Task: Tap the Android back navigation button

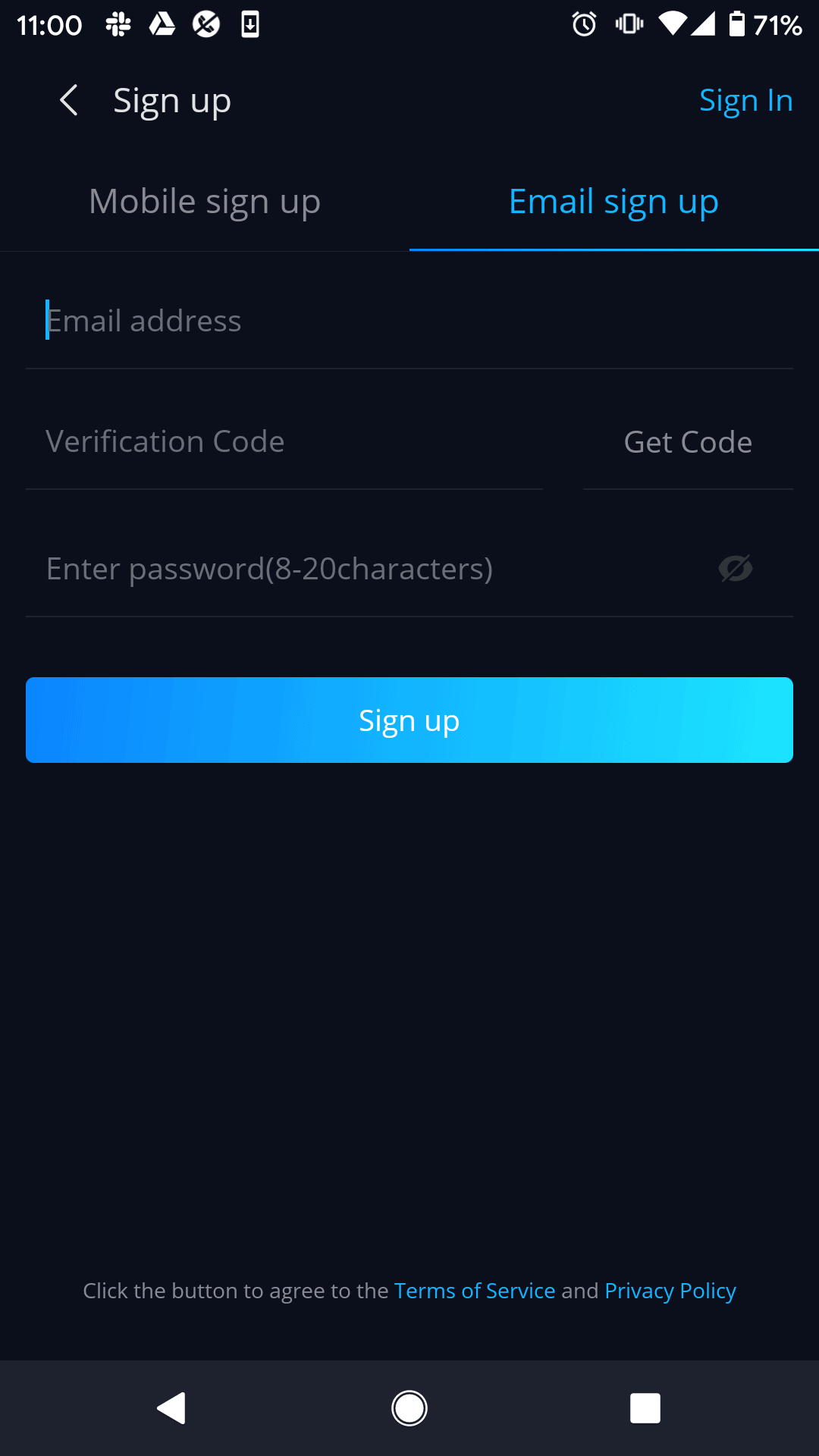Action: tap(172, 1407)
